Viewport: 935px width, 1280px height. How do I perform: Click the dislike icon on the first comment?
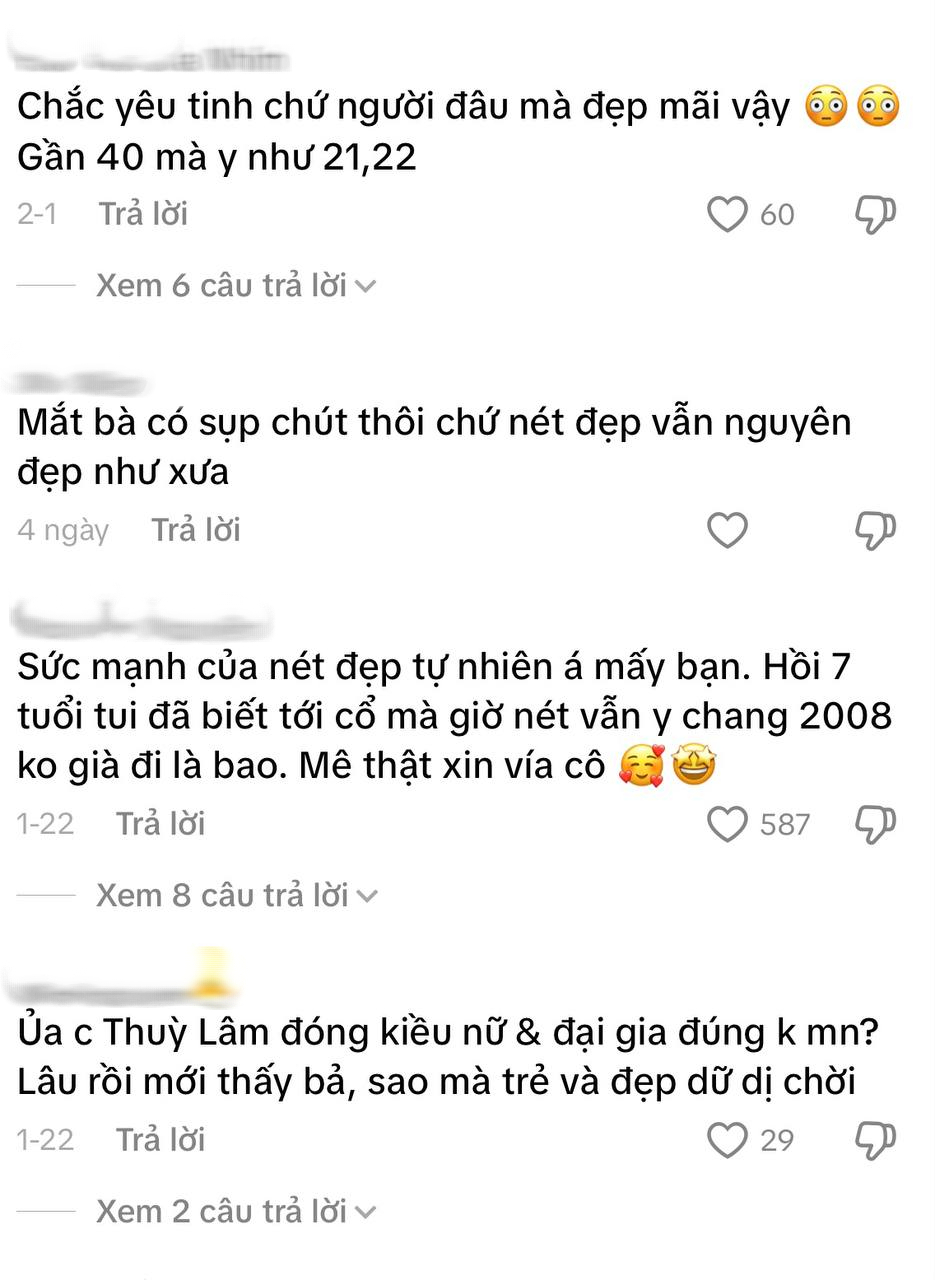[x=876, y=214]
